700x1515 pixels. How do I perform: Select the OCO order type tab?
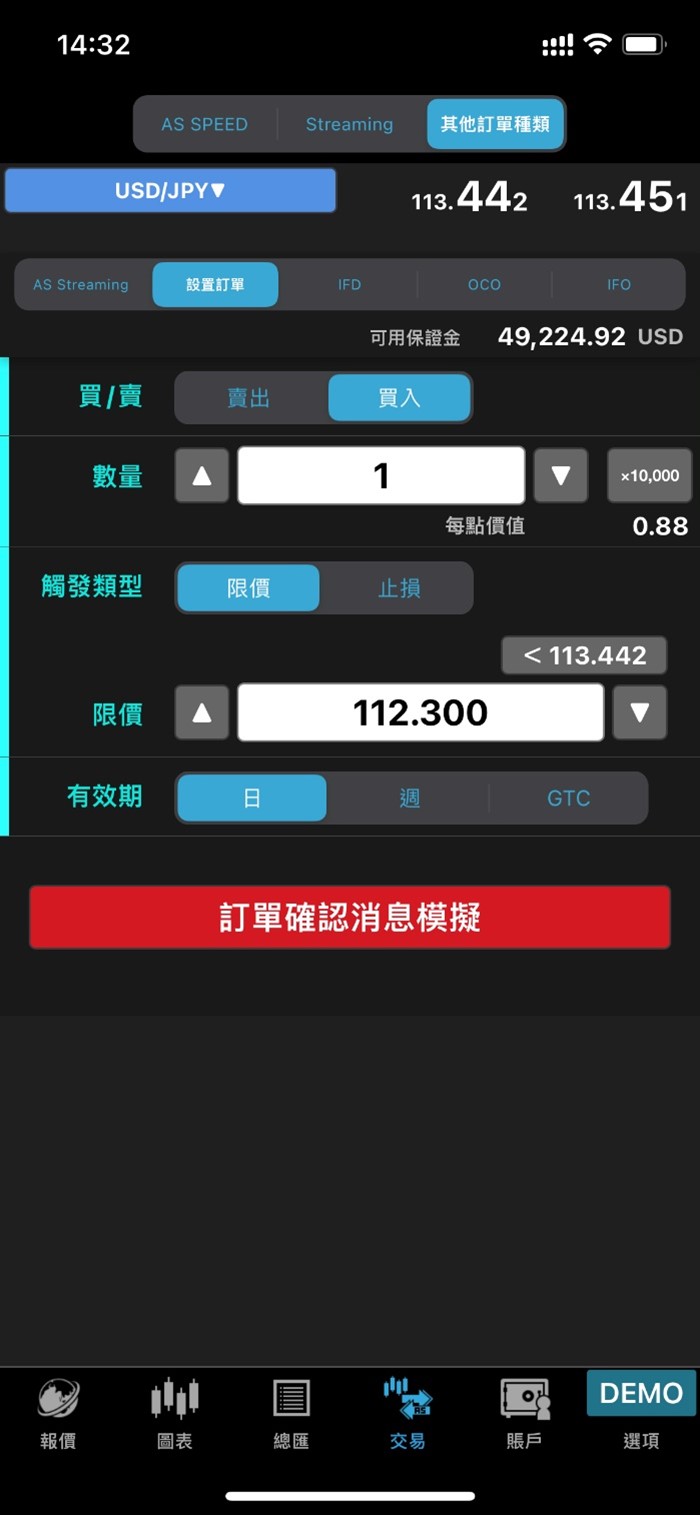click(484, 285)
